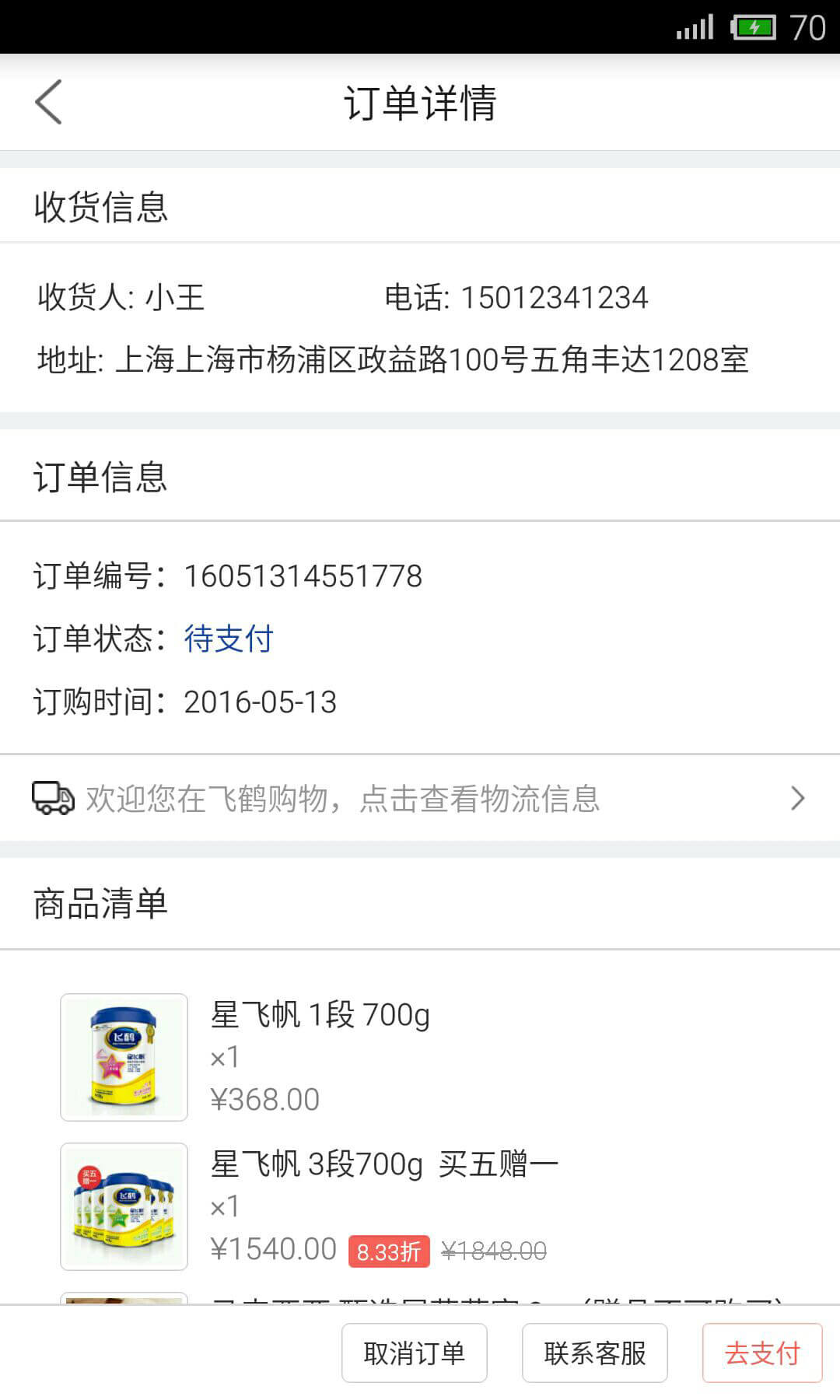
Task: Select the 收货信息 section header
Action: click(x=99, y=205)
